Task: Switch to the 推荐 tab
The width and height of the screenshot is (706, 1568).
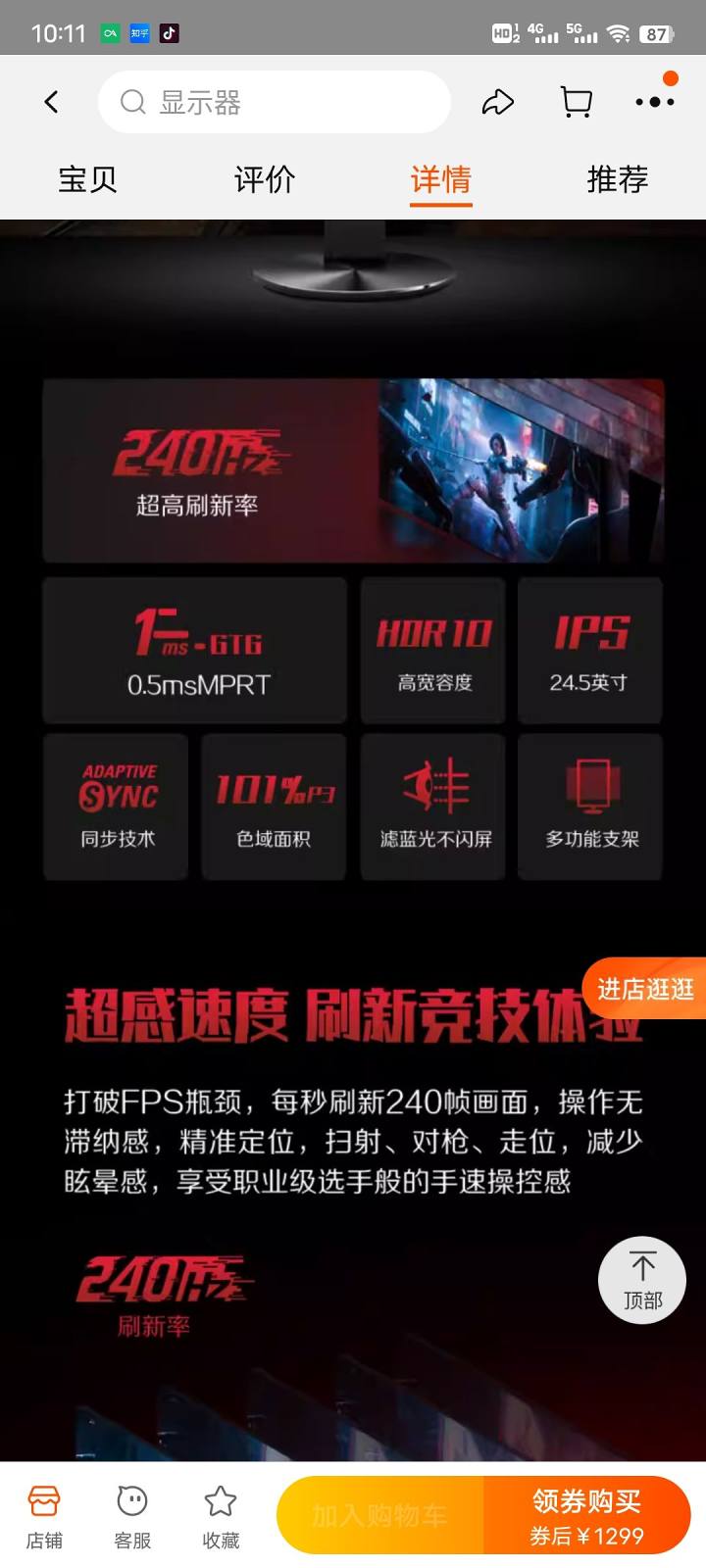Action: (x=618, y=179)
